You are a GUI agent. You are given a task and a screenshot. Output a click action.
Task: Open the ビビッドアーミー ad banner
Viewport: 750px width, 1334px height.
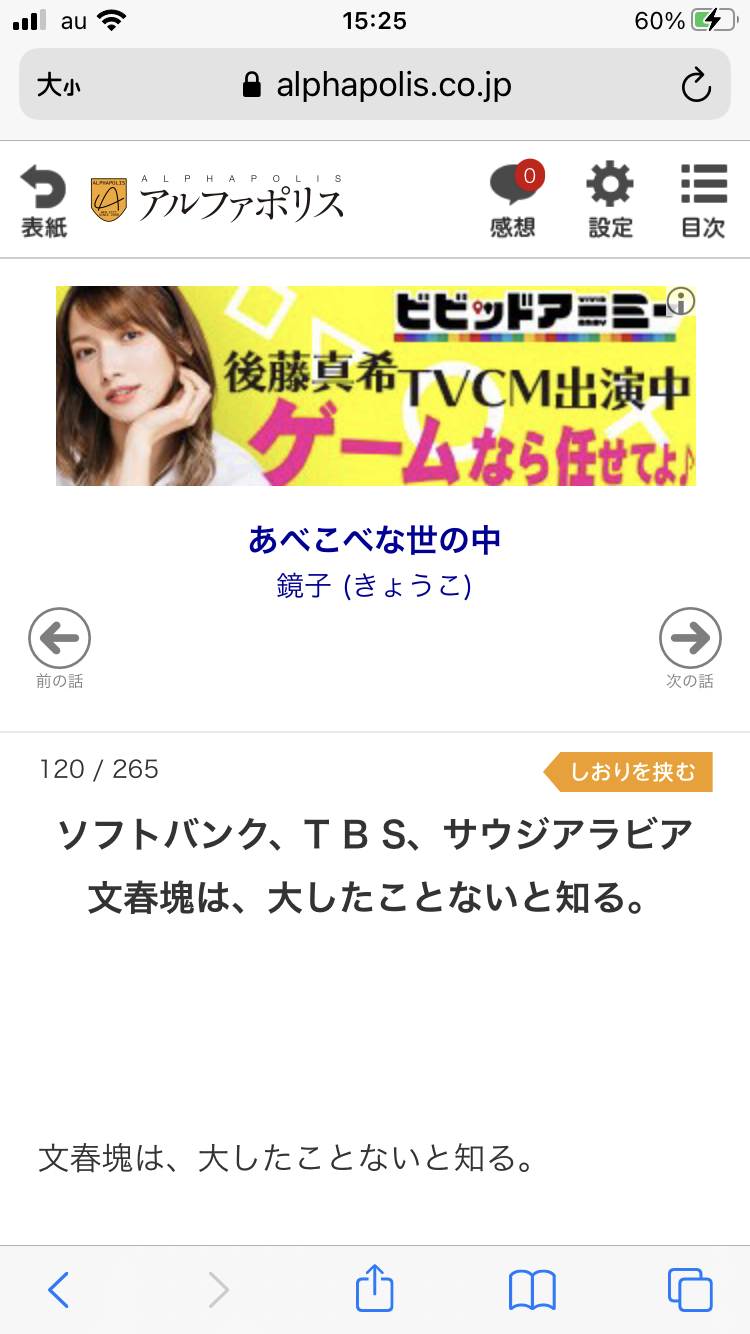(375, 386)
